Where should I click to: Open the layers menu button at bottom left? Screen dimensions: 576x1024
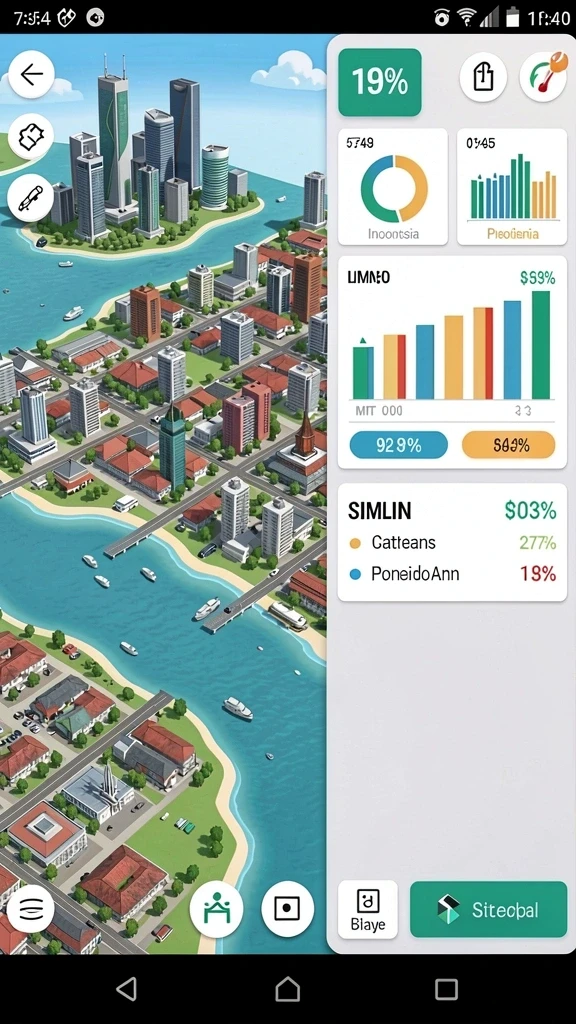[31, 908]
